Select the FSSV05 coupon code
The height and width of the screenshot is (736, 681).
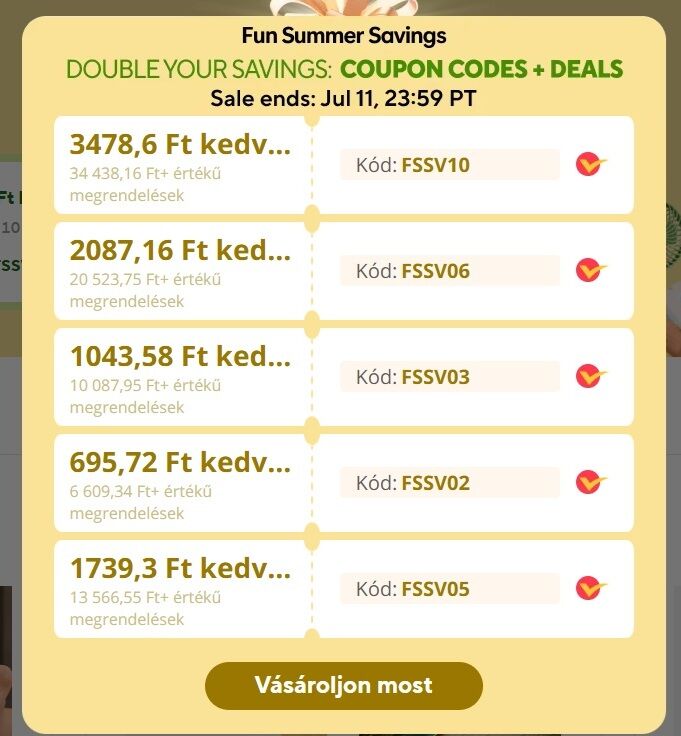[x=450, y=589]
